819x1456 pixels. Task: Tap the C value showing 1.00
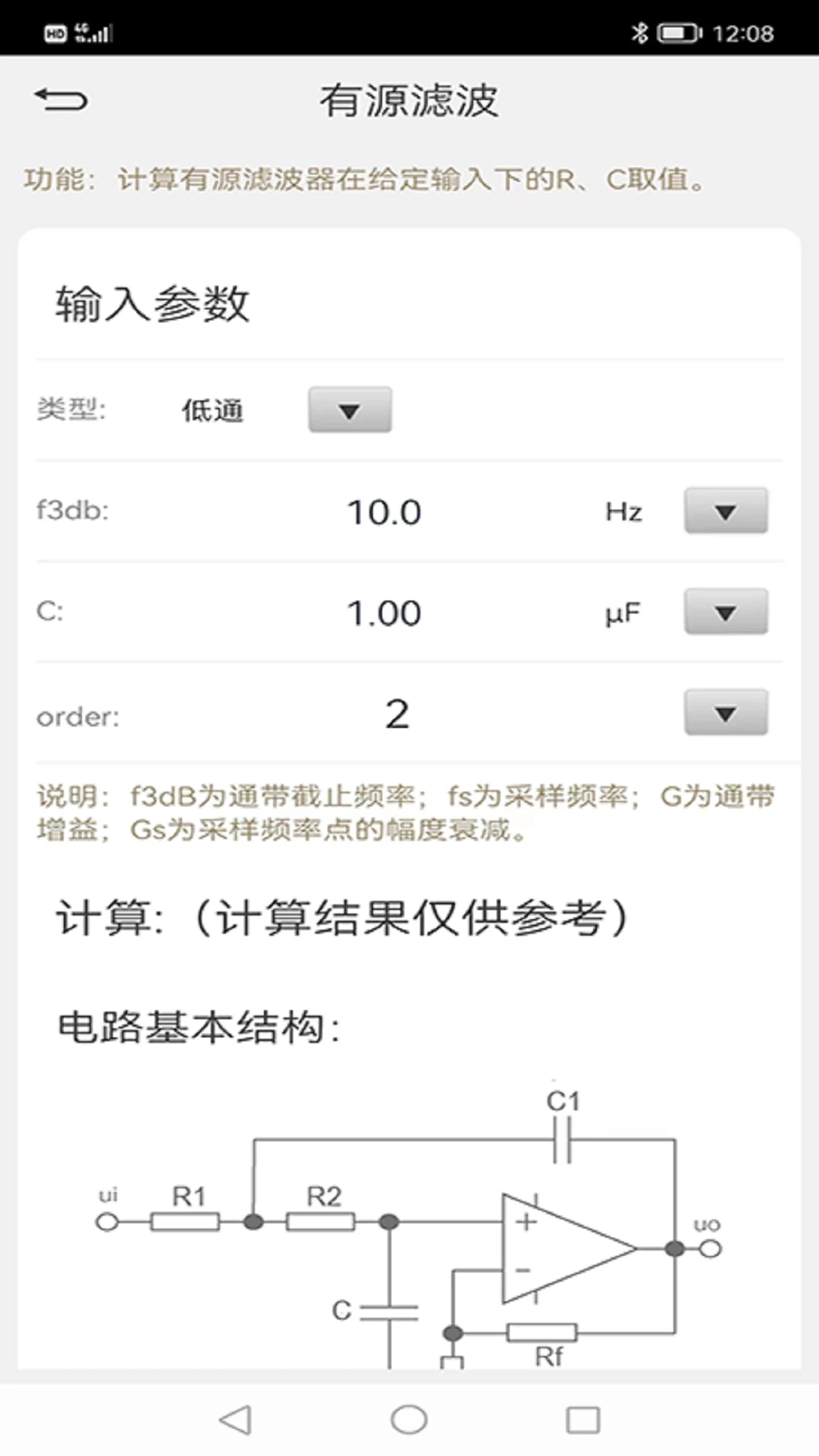tap(383, 613)
